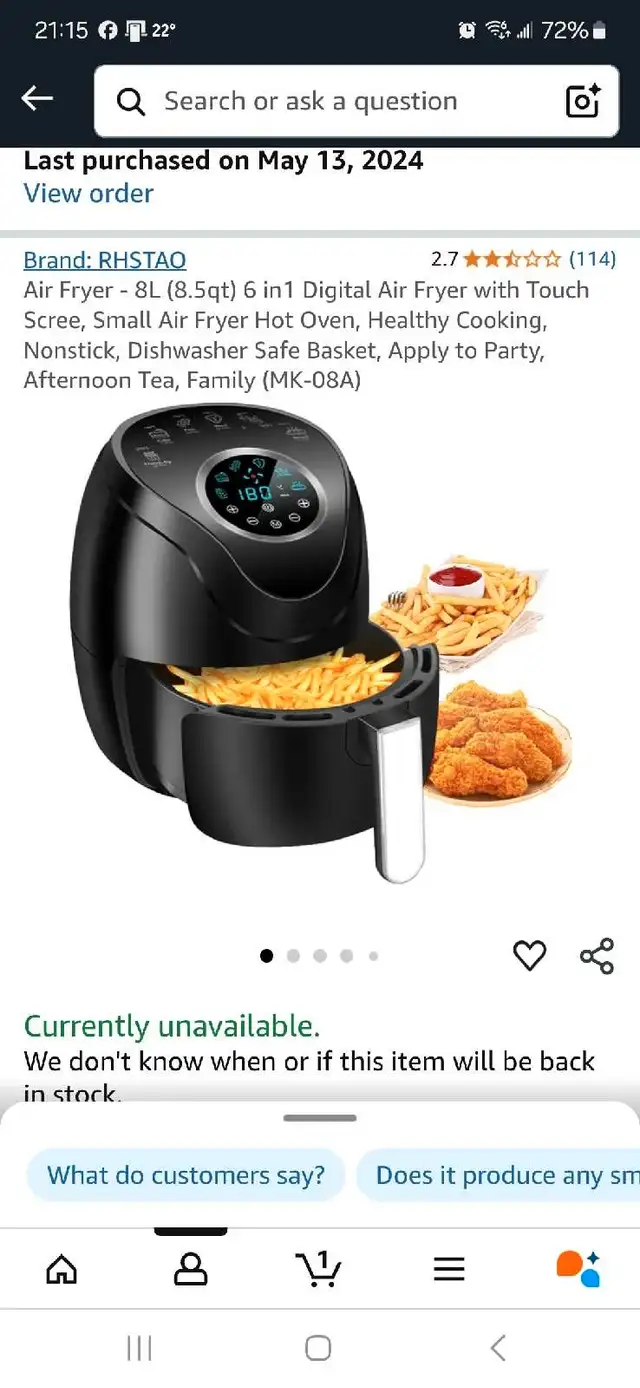Open camera lens search icon
The width and height of the screenshot is (640, 1388).
pyautogui.click(x=582, y=101)
